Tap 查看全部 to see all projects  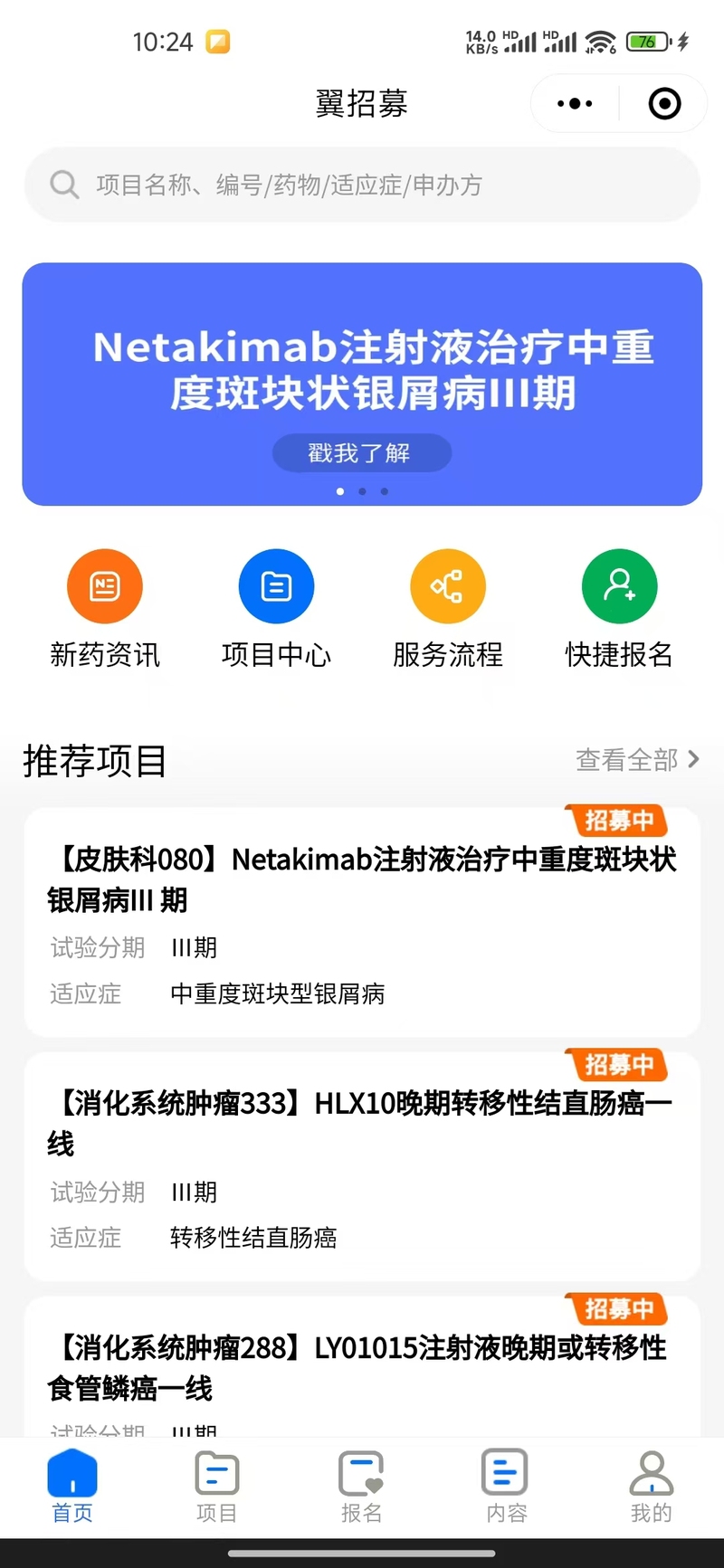click(638, 759)
